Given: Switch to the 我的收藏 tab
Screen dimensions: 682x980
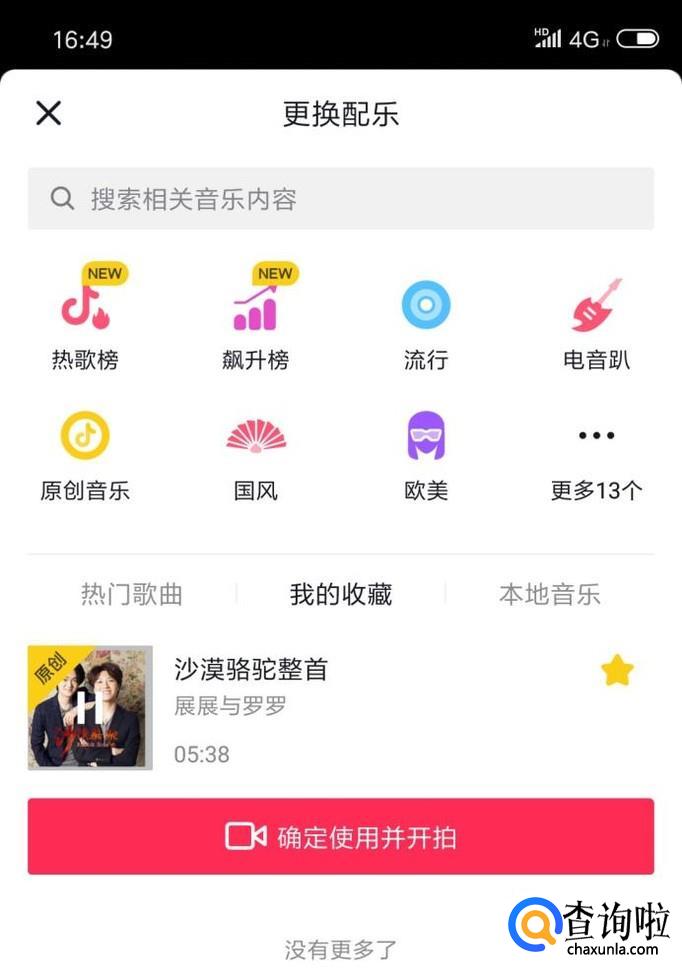Looking at the screenshot, I should coord(340,595).
